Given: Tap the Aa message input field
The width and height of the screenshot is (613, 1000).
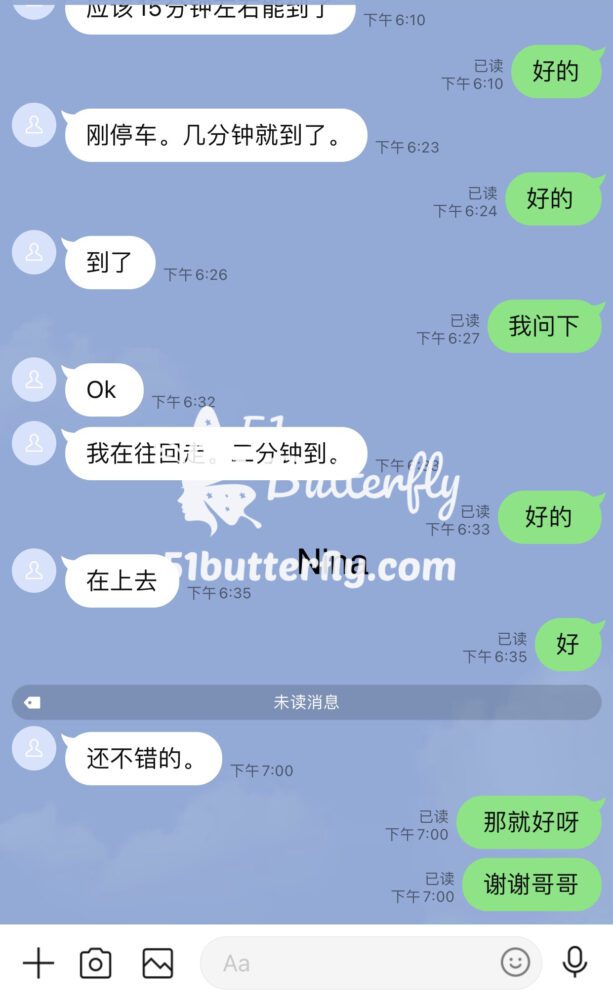Looking at the screenshot, I should [350, 963].
